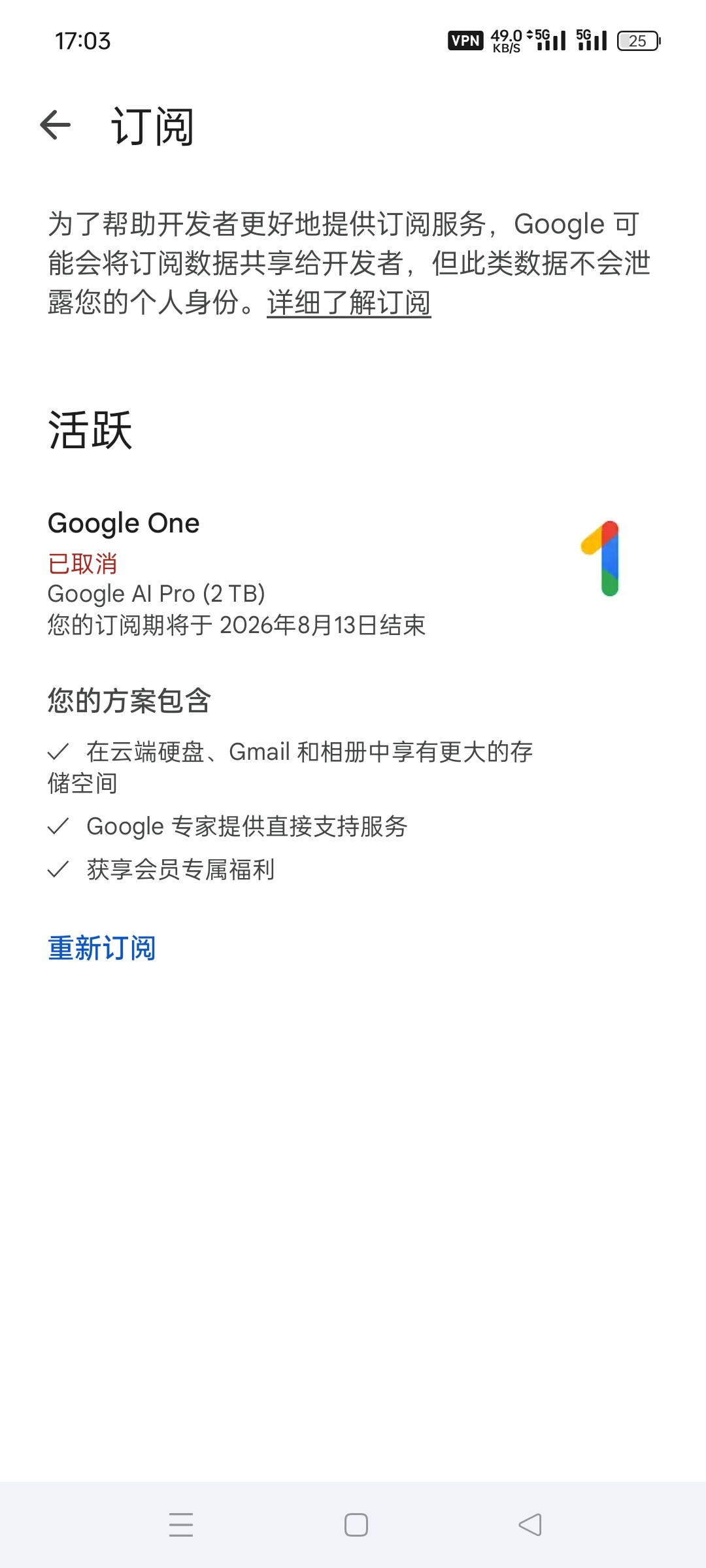Open the 详细了解订阅 link
This screenshot has width=706, height=1568.
coord(349,303)
